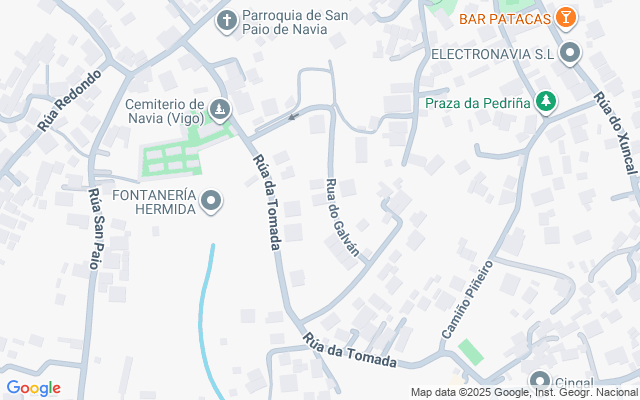Open the FONTANERÍA HERMIDA place pin

[x=211, y=202]
